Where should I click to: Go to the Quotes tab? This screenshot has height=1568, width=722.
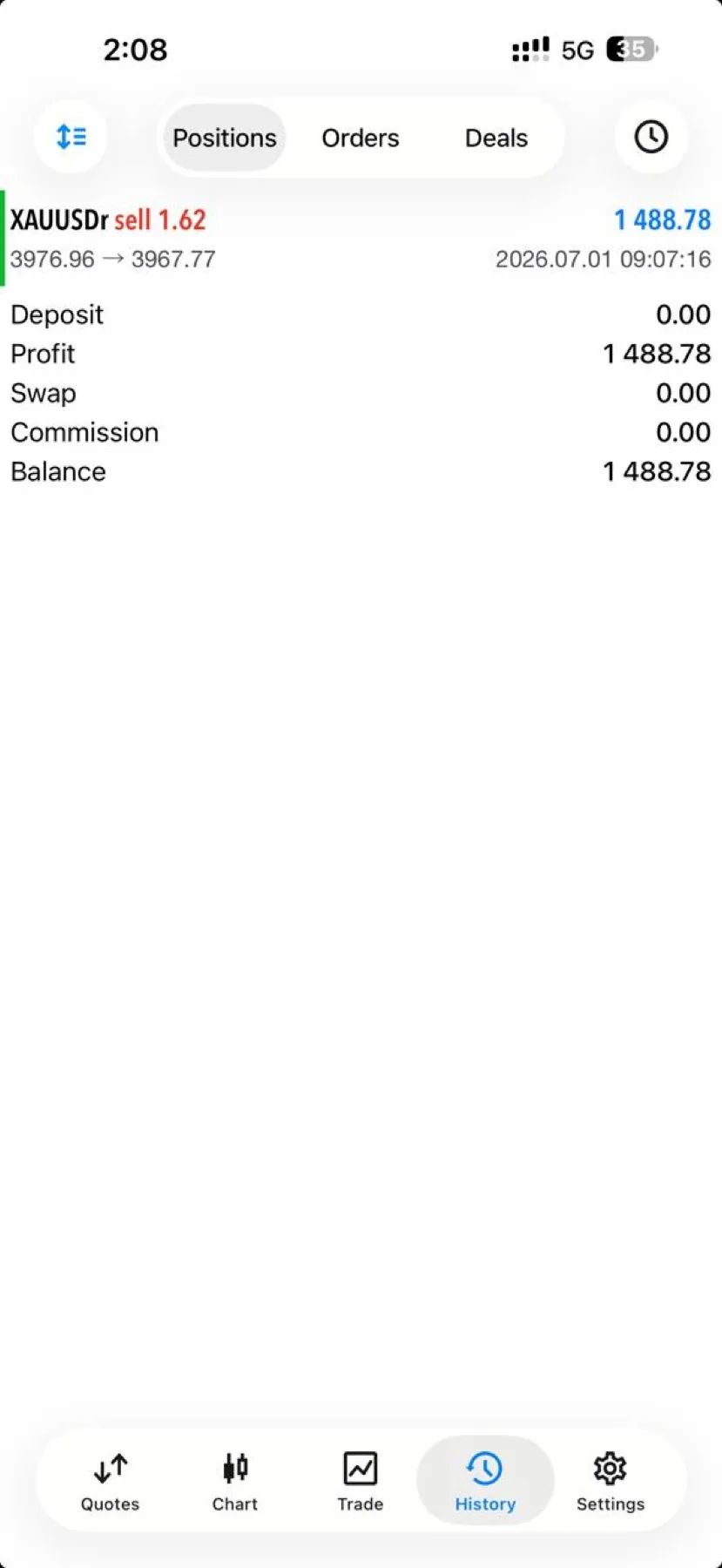pos(110,1481)
